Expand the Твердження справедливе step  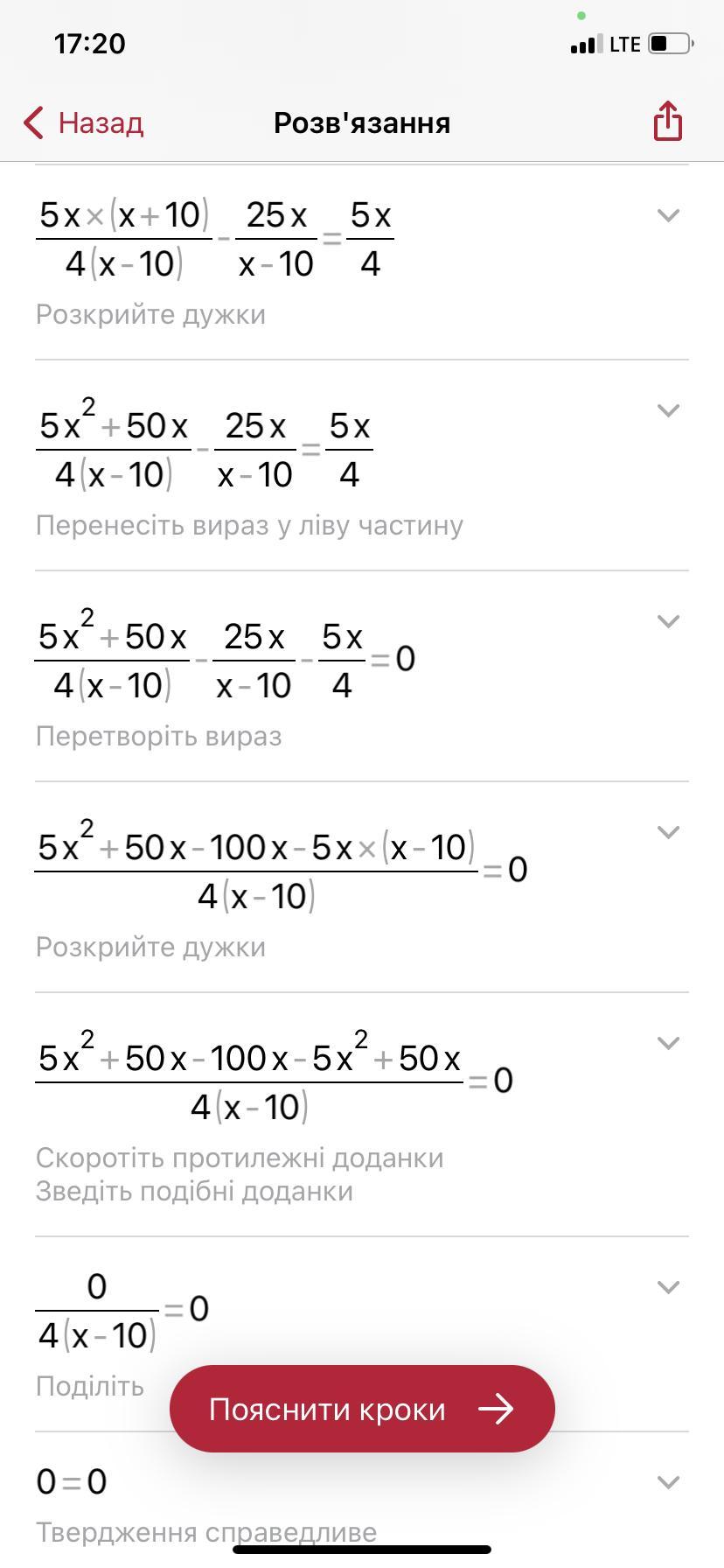pos(668,1482)
